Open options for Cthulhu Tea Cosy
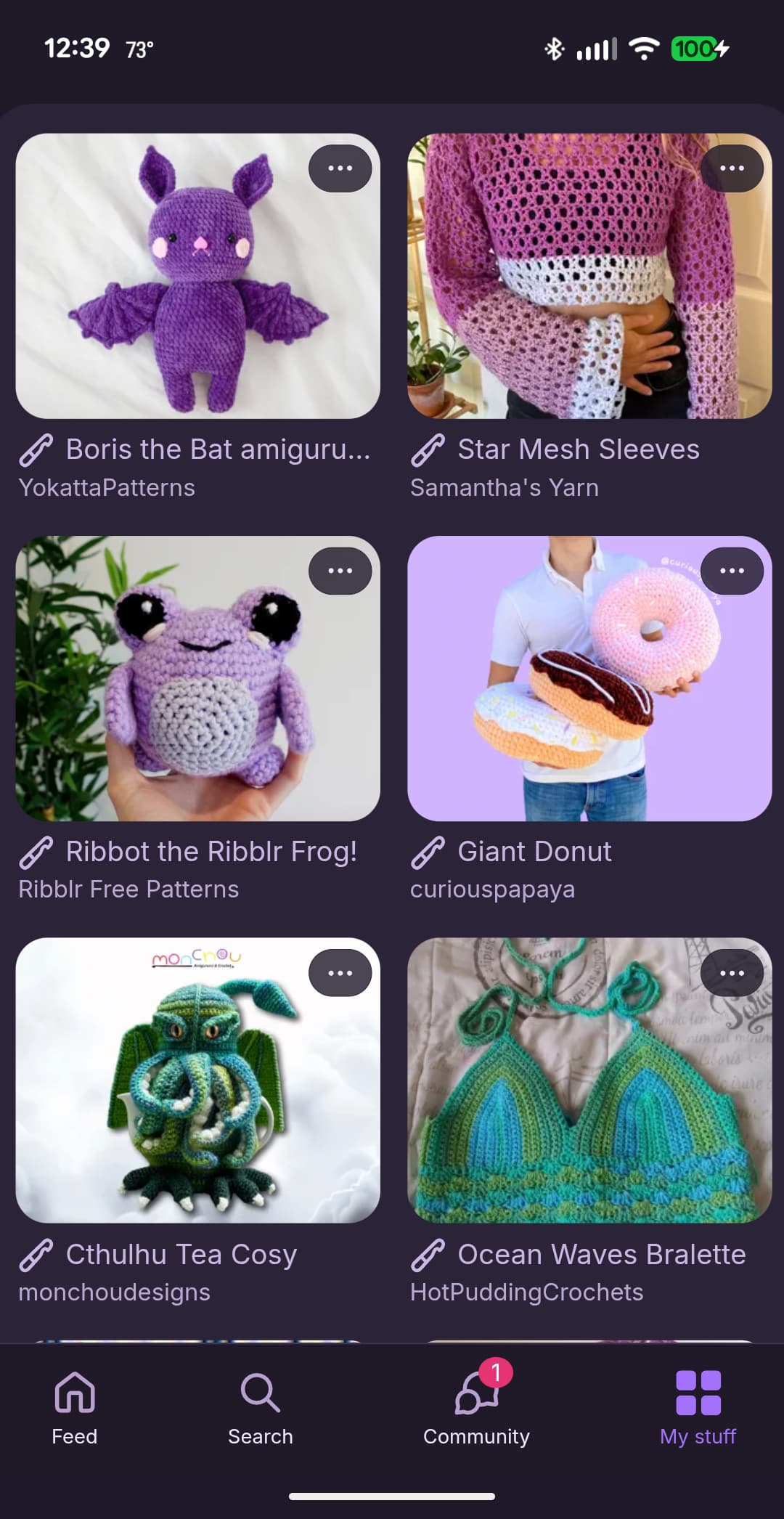Screen dimensions: 784x1519 pos(340,973)
